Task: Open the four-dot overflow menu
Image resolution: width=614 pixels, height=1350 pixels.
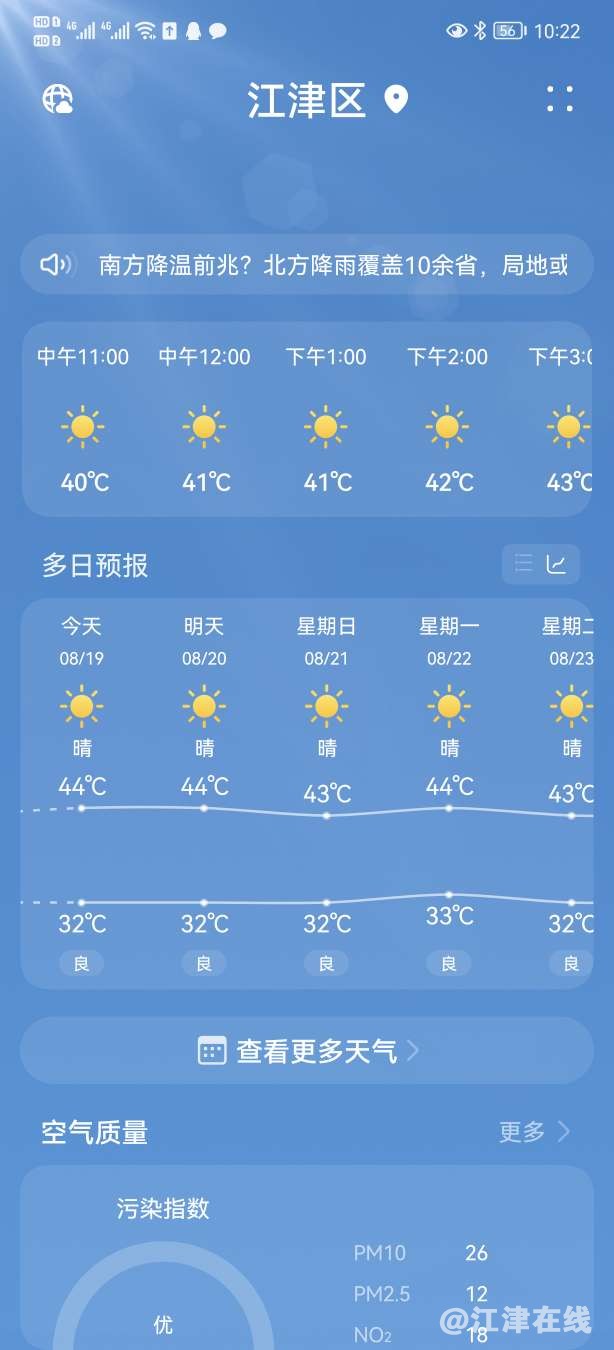Action: (560, 98)
